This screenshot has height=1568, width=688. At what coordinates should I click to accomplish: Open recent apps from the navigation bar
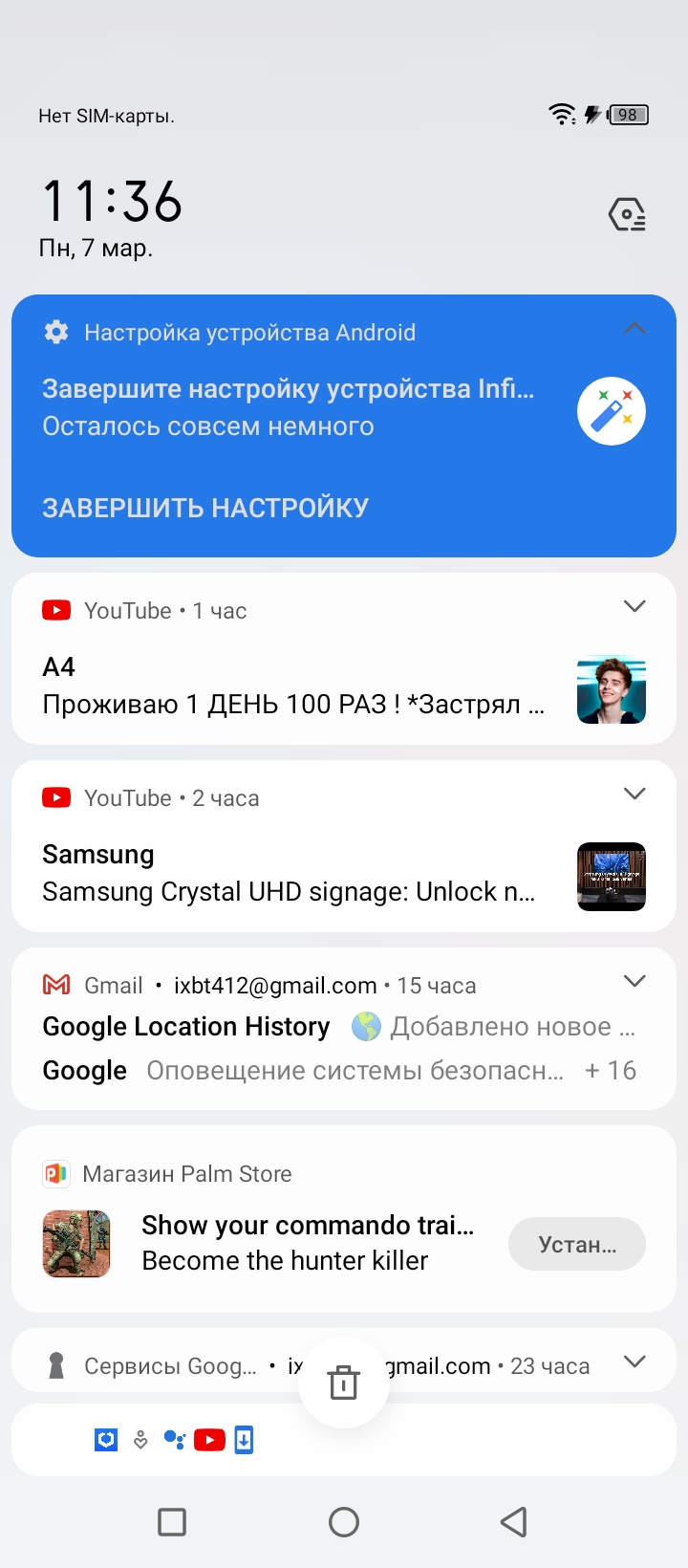point(172,1522)
